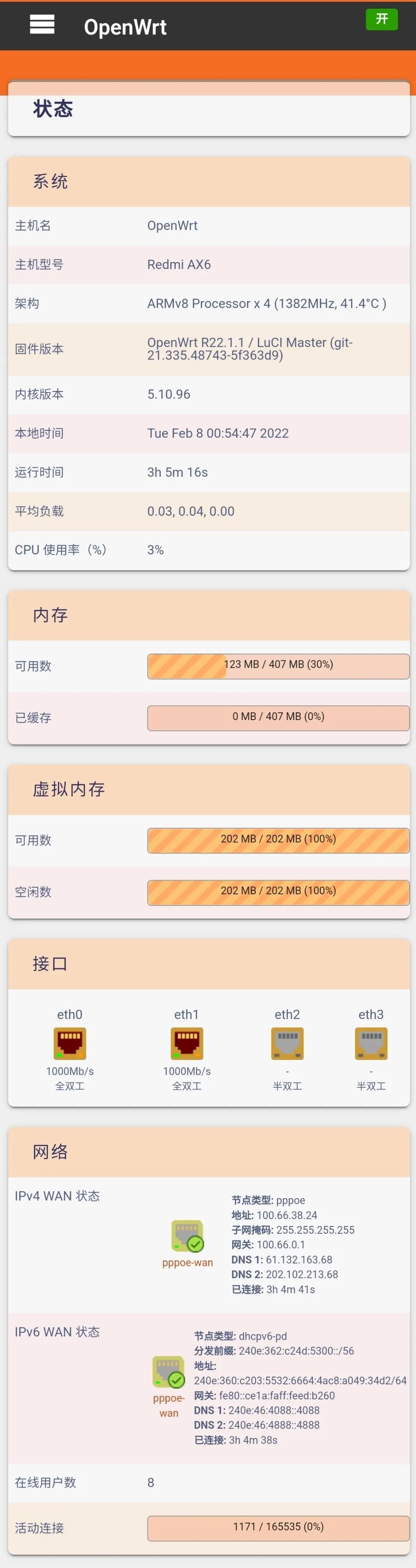This screenshot has height=1568, width=416.
Task: Open the hamburger navigation menu
Action: 42,25
